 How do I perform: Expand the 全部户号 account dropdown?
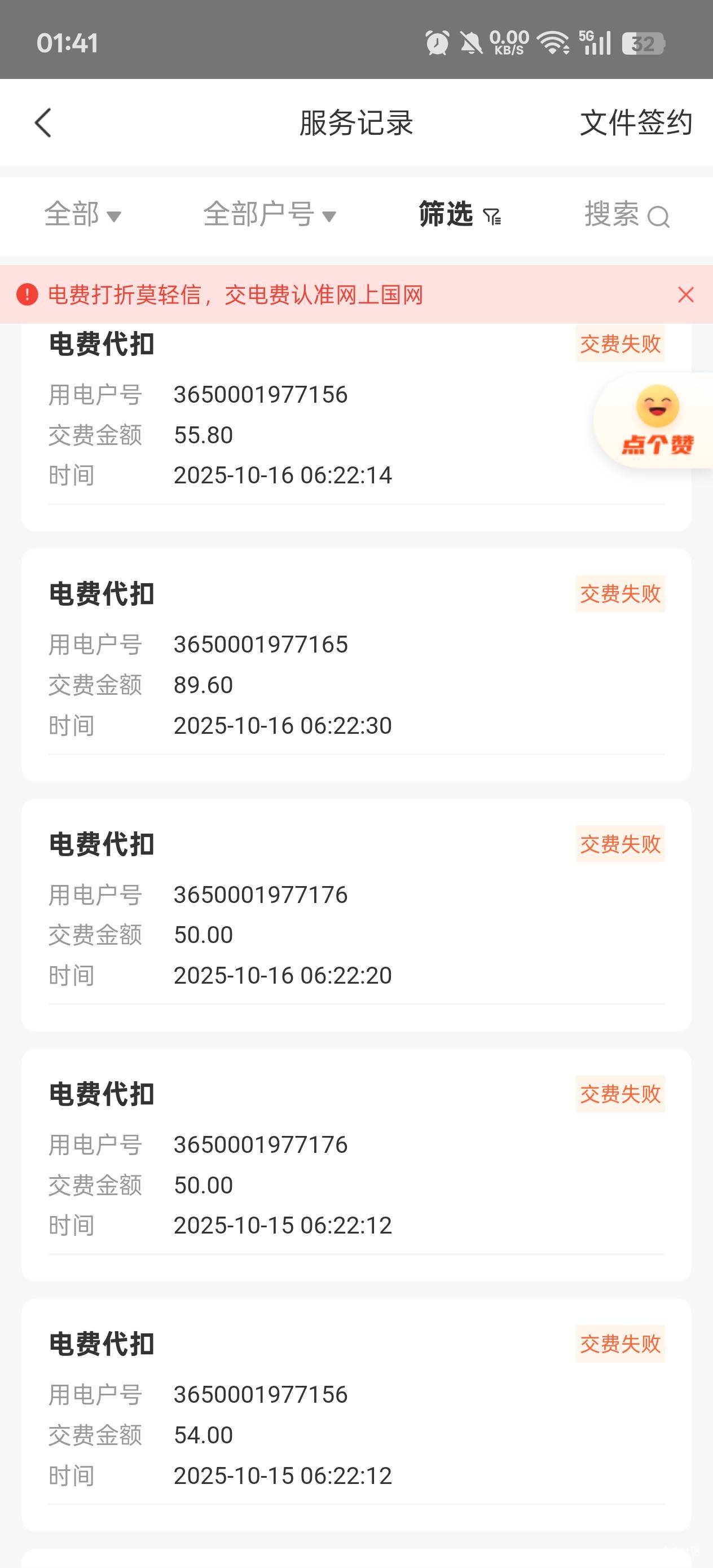(269, 215)
